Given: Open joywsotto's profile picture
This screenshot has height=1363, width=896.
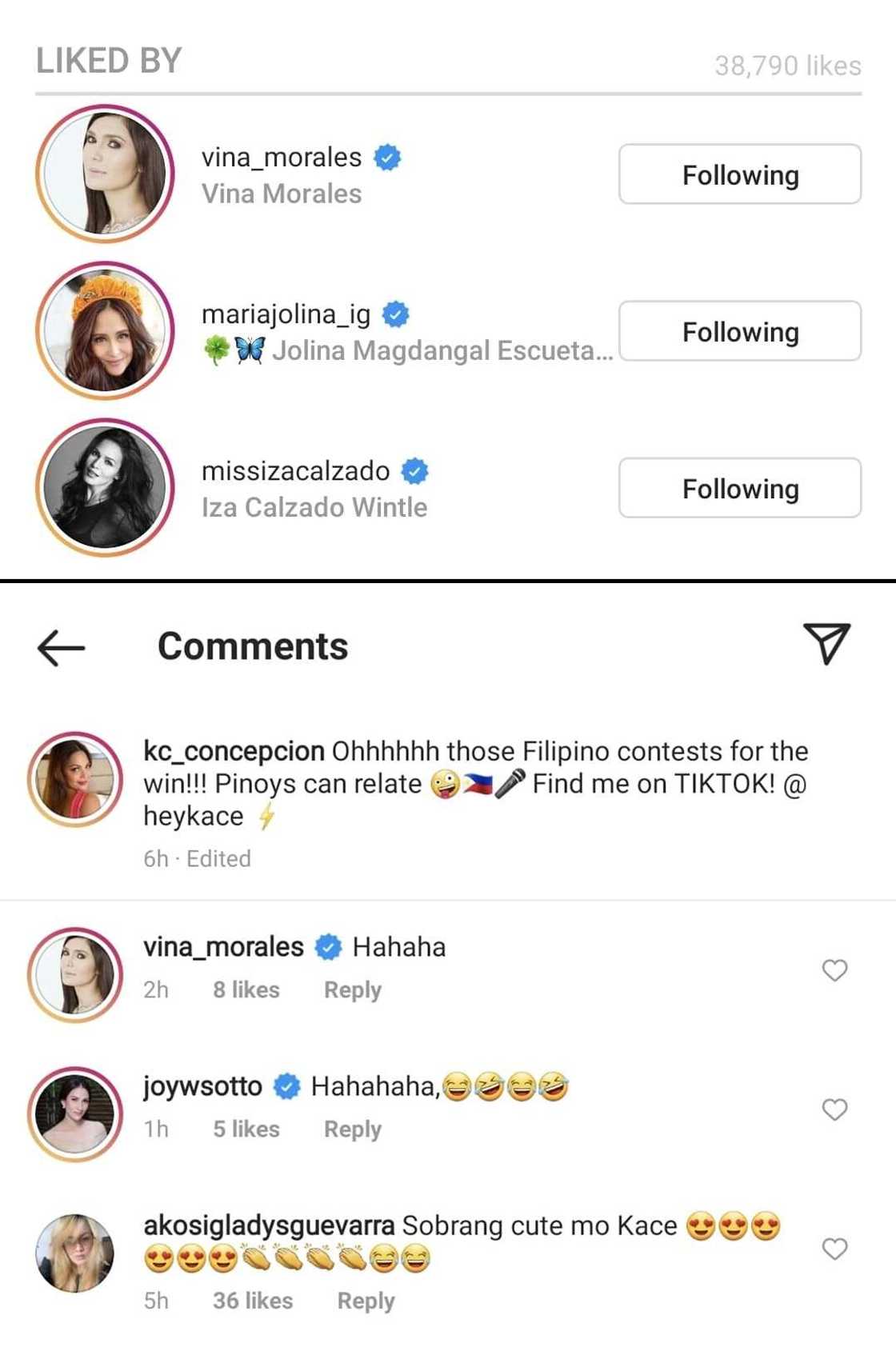Looking at the screenshot, I should pyautogui.click(x=75, y=1113).
